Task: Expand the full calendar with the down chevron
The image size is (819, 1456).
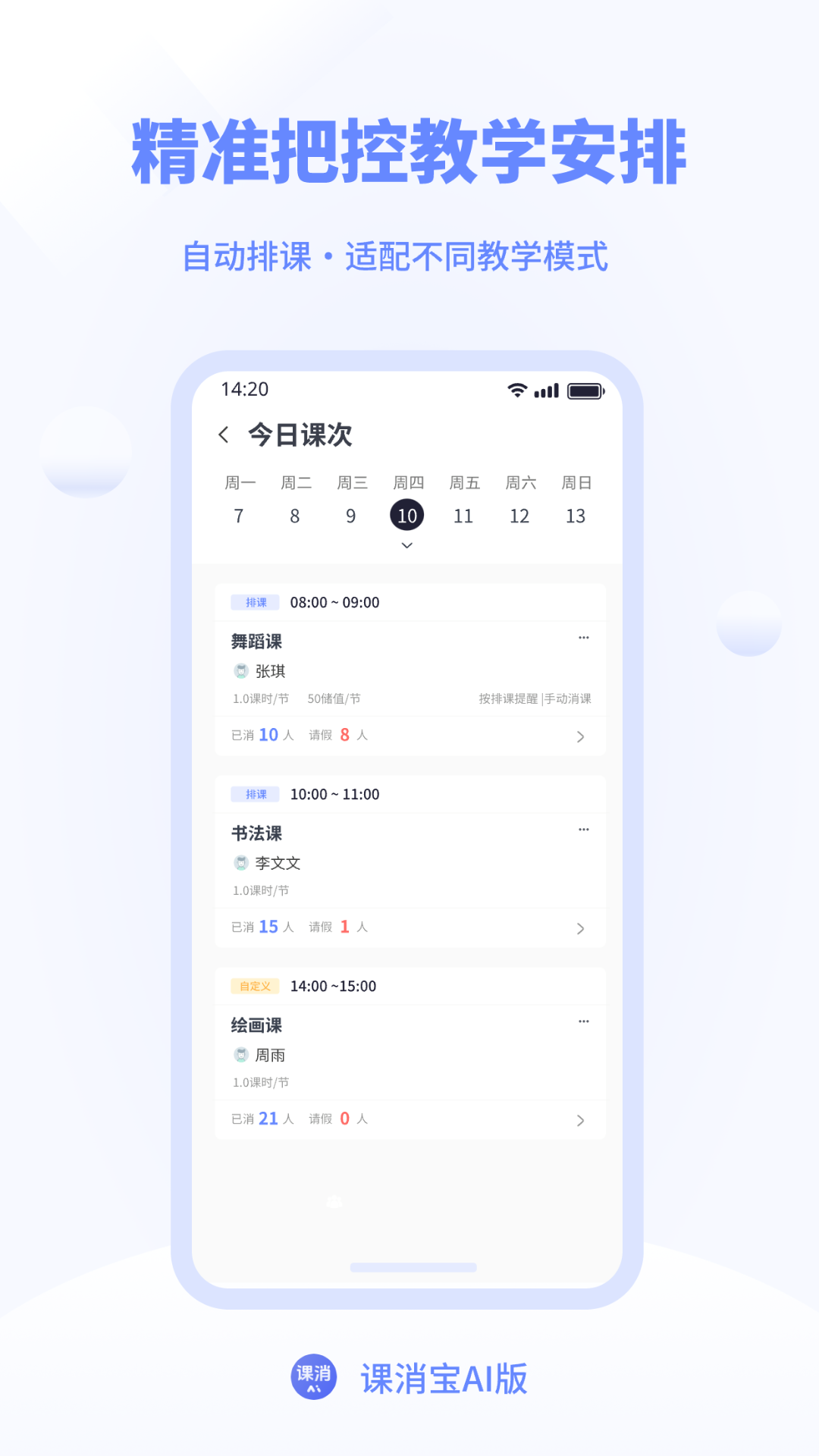Action: click(406, 545)
